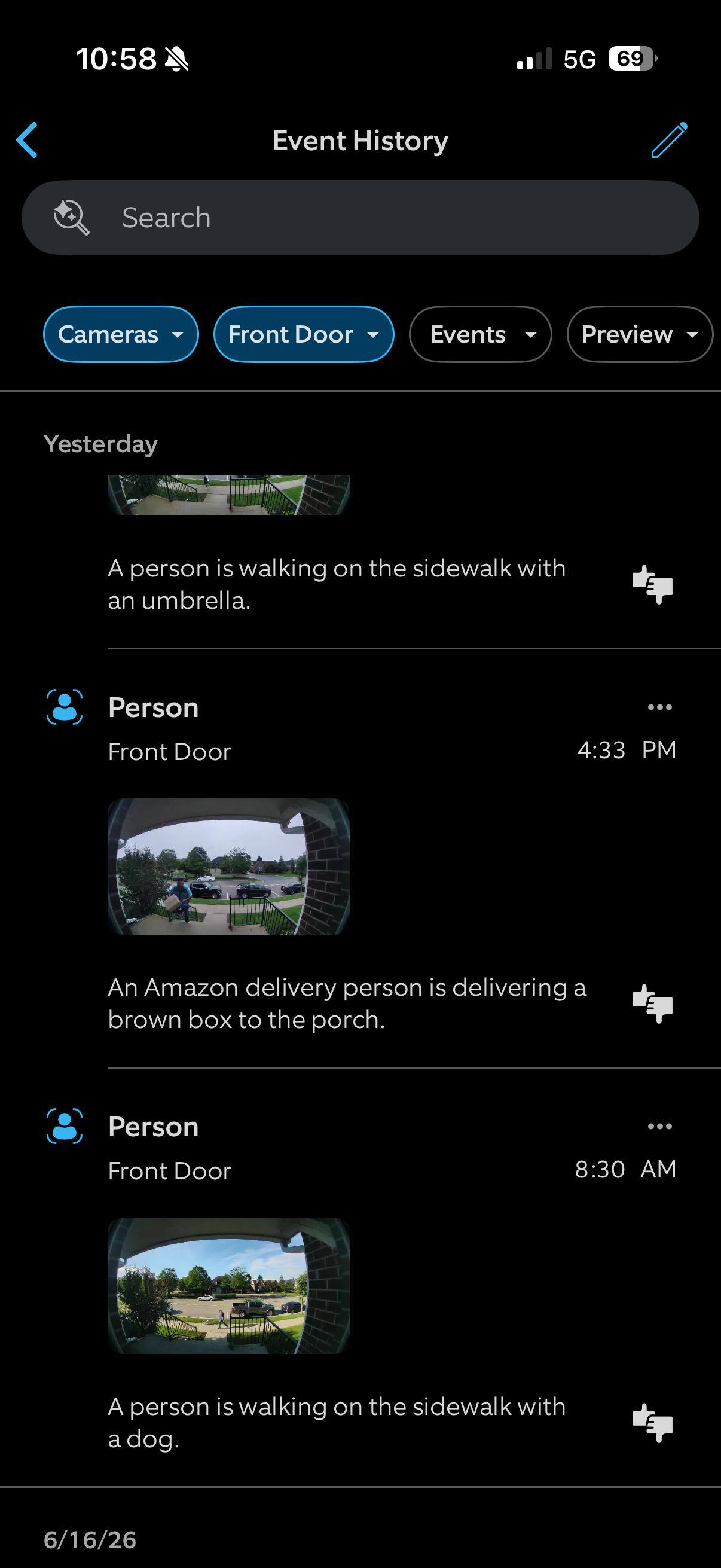Open the Events filter dropdown
The height and width of the screenshot is (1568, 721).
pyautogui.click(x=481, y=334)
